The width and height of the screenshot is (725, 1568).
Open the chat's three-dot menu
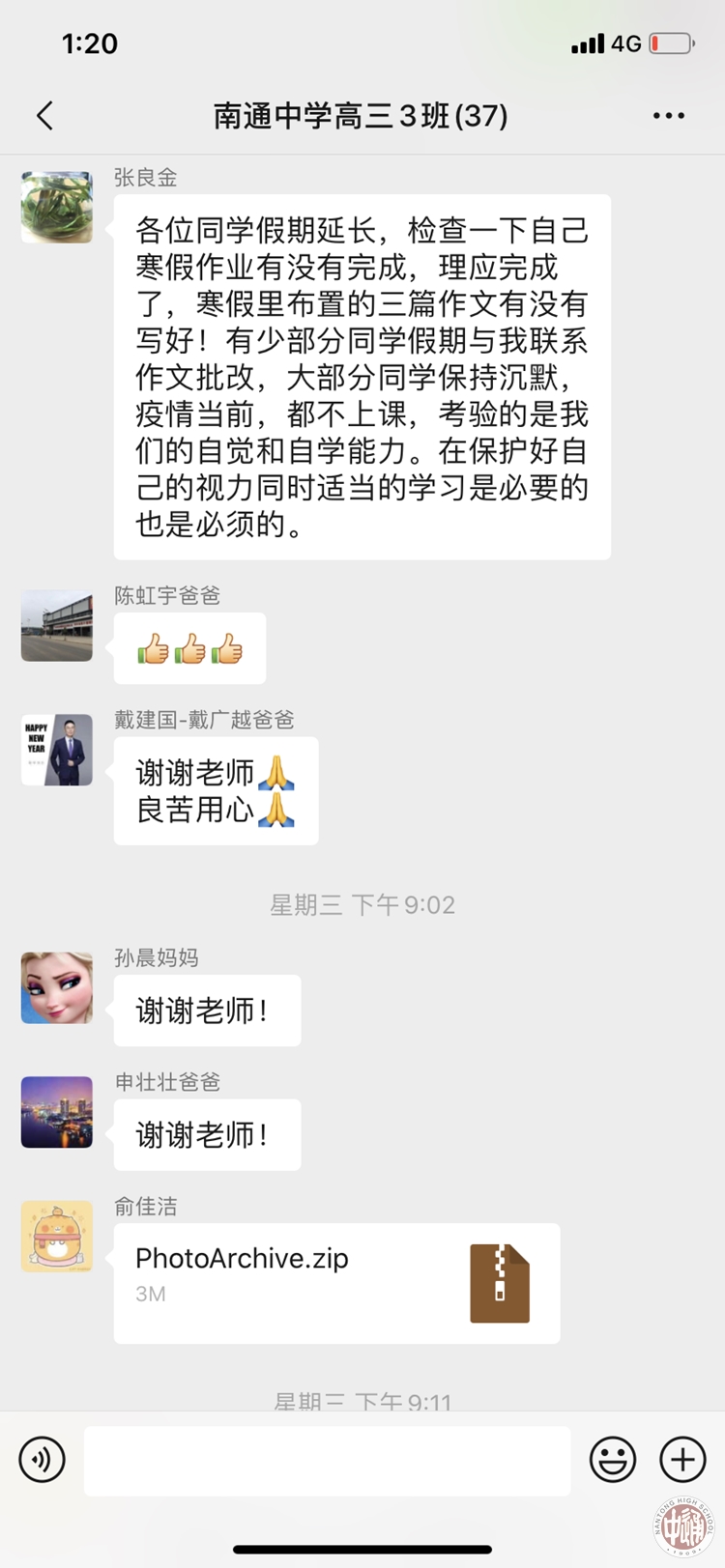[668, 116]
